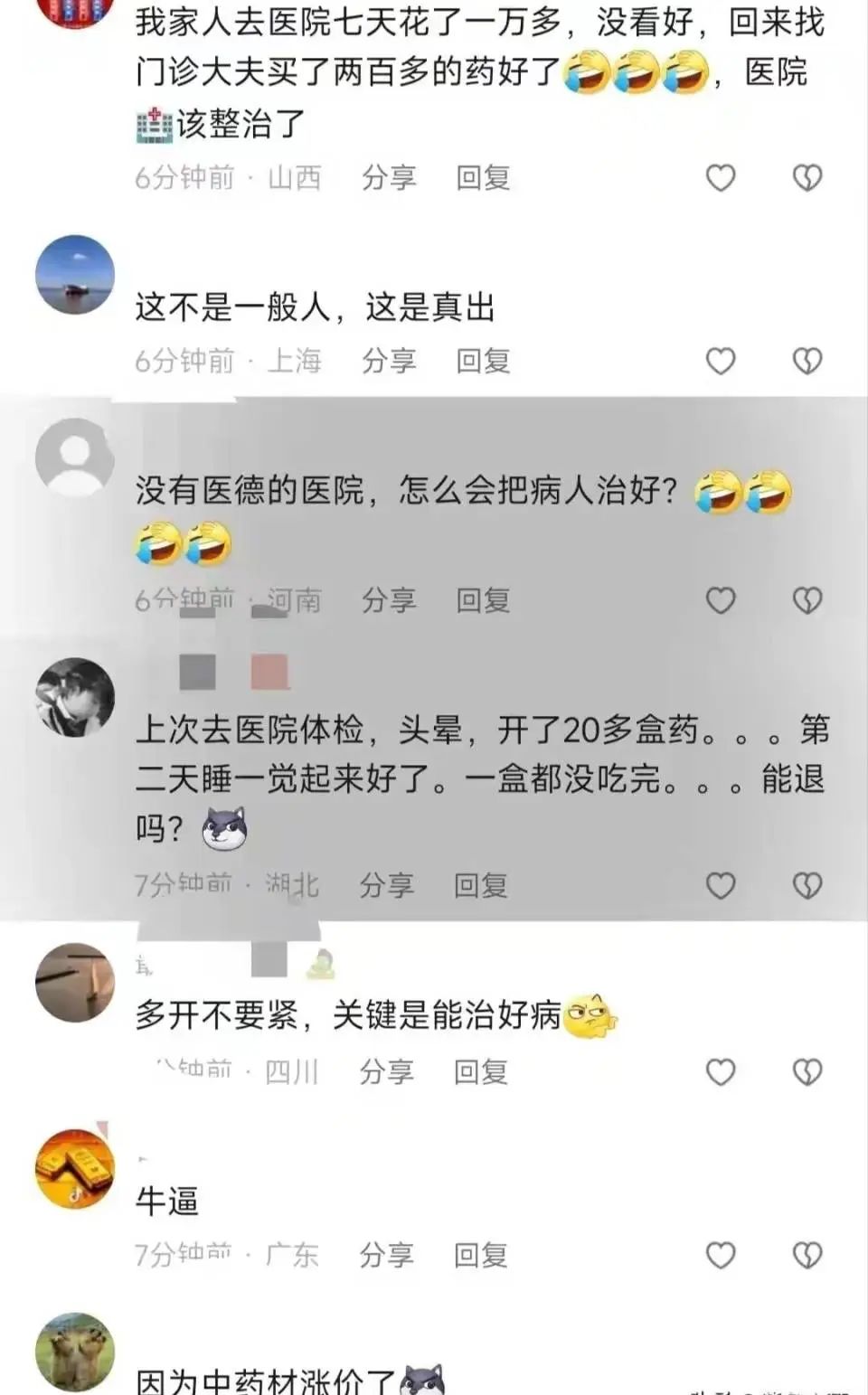Tap 回复 under the 湖北 comment
This screenshot has width=868, height=1395.
tap(480, 886)
